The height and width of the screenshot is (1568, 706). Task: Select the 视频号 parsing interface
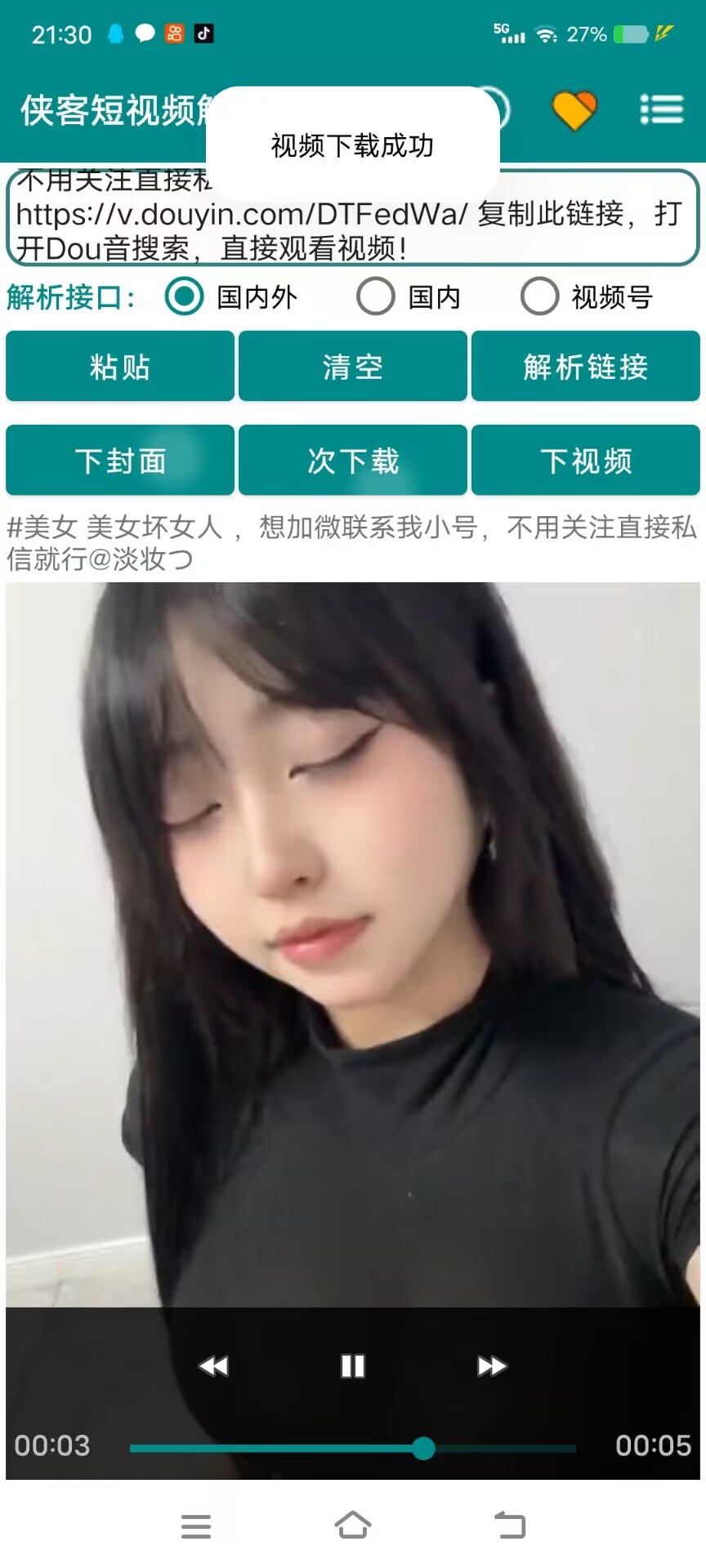click(x=540, y=296)
